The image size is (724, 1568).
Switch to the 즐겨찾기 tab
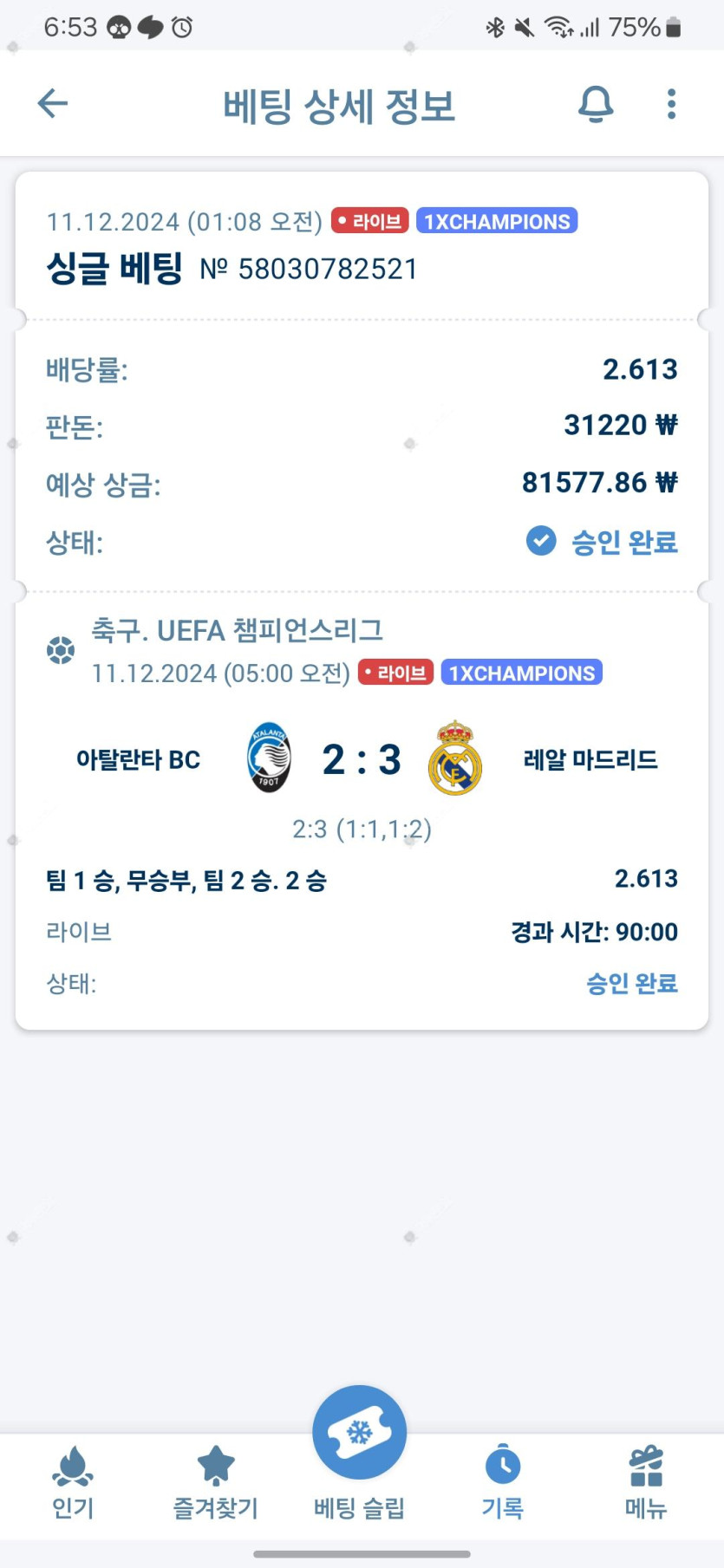point(216,1482)
